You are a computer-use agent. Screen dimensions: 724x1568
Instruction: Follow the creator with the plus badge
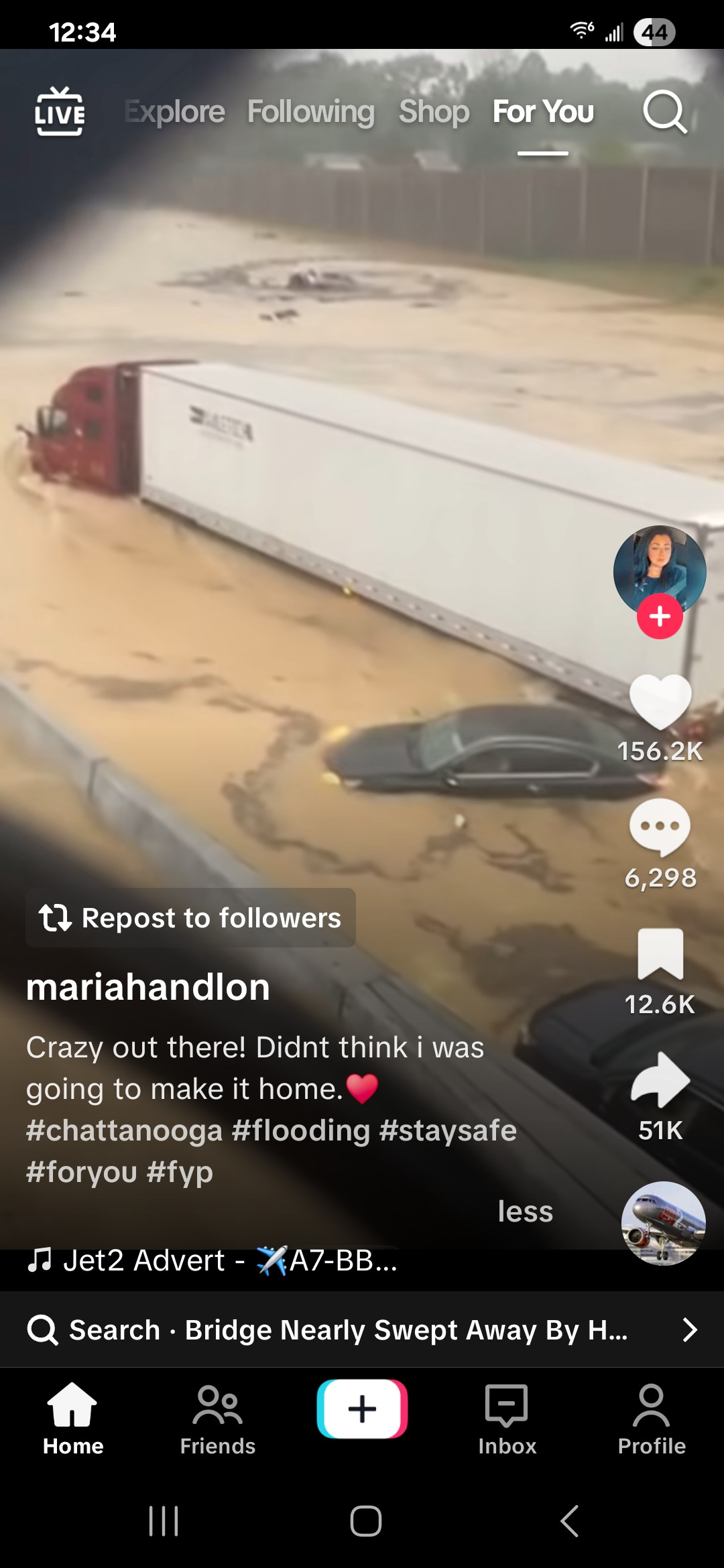point(660,616)
